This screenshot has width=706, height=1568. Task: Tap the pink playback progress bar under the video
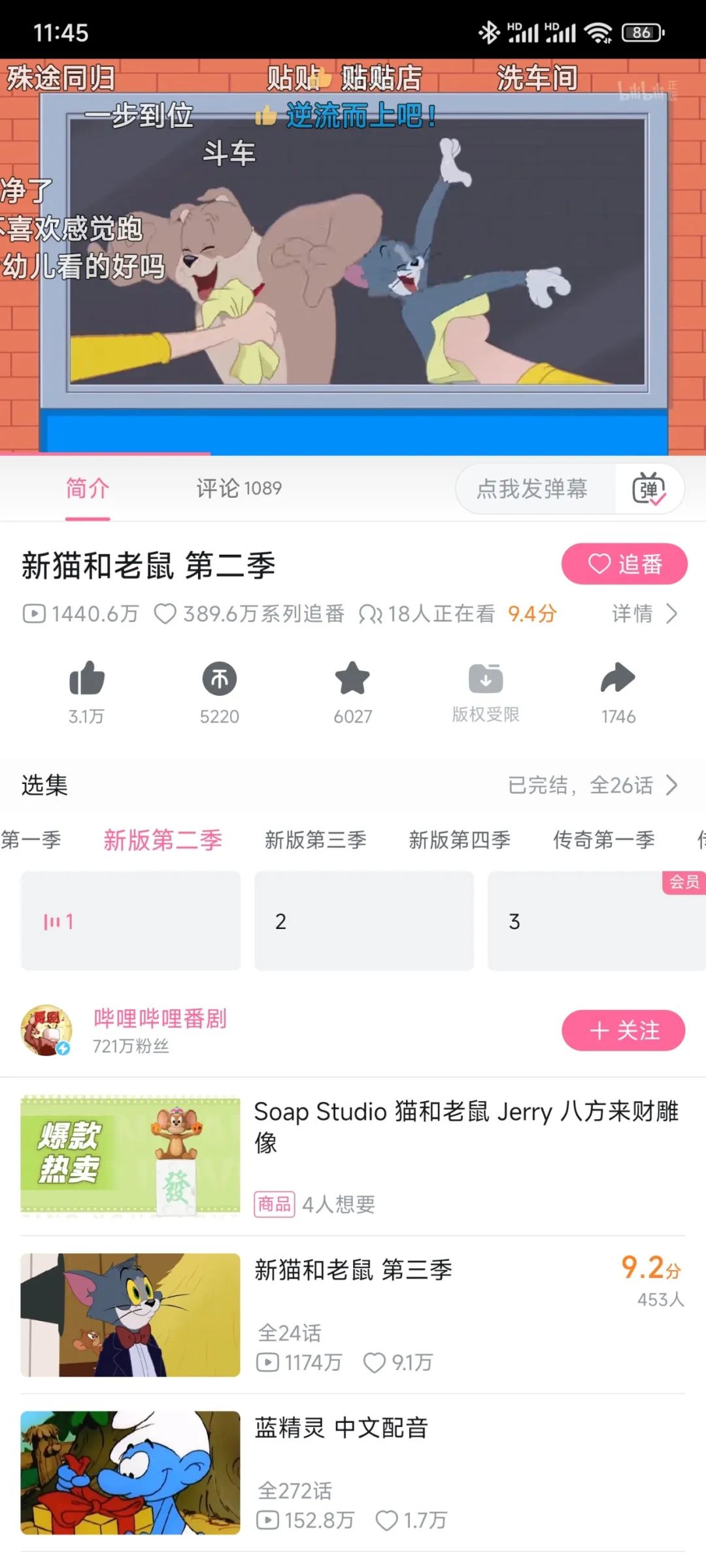click(x=105, y=452)
